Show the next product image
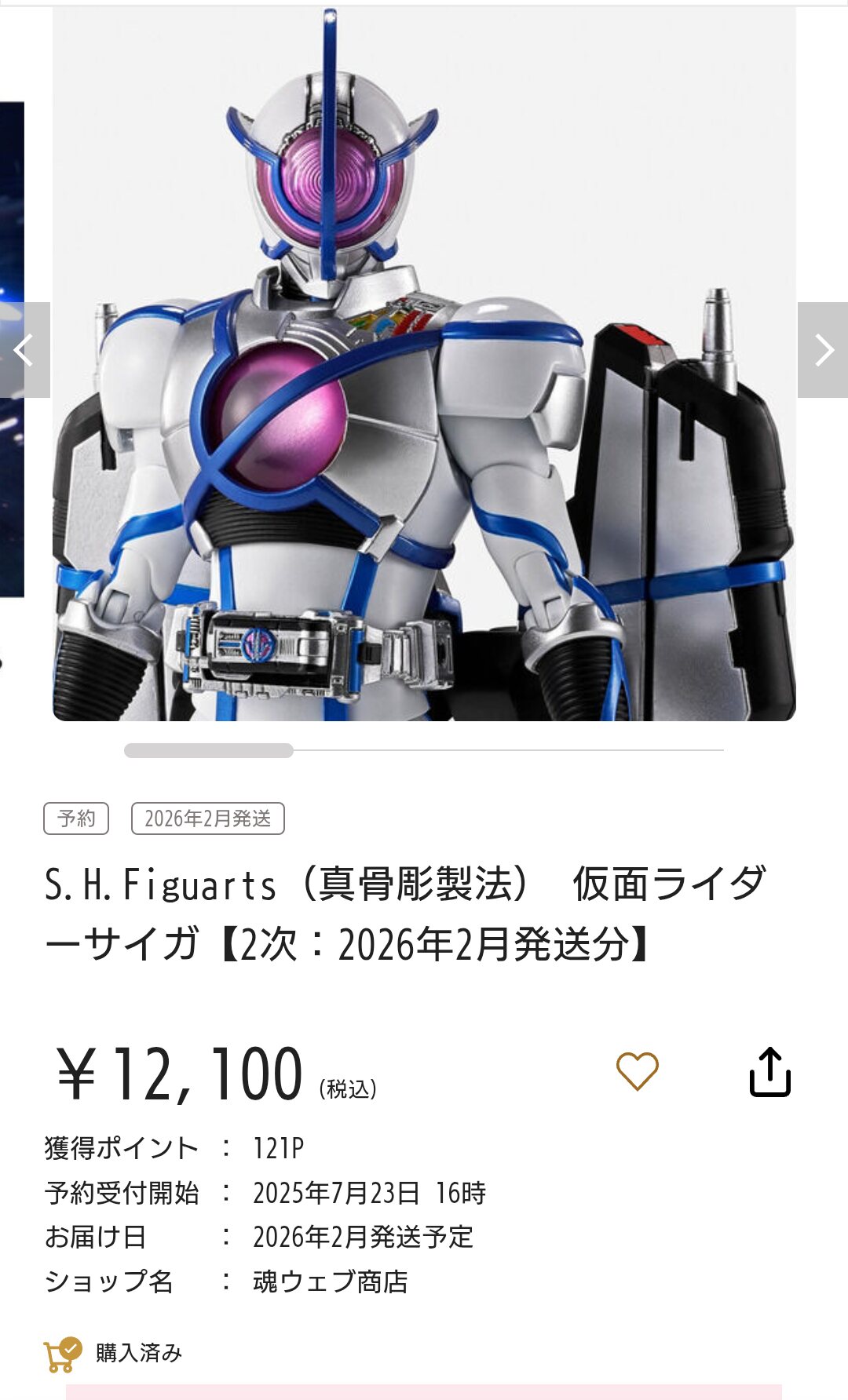The image size is (848, 1400). (x=823, y=350)
